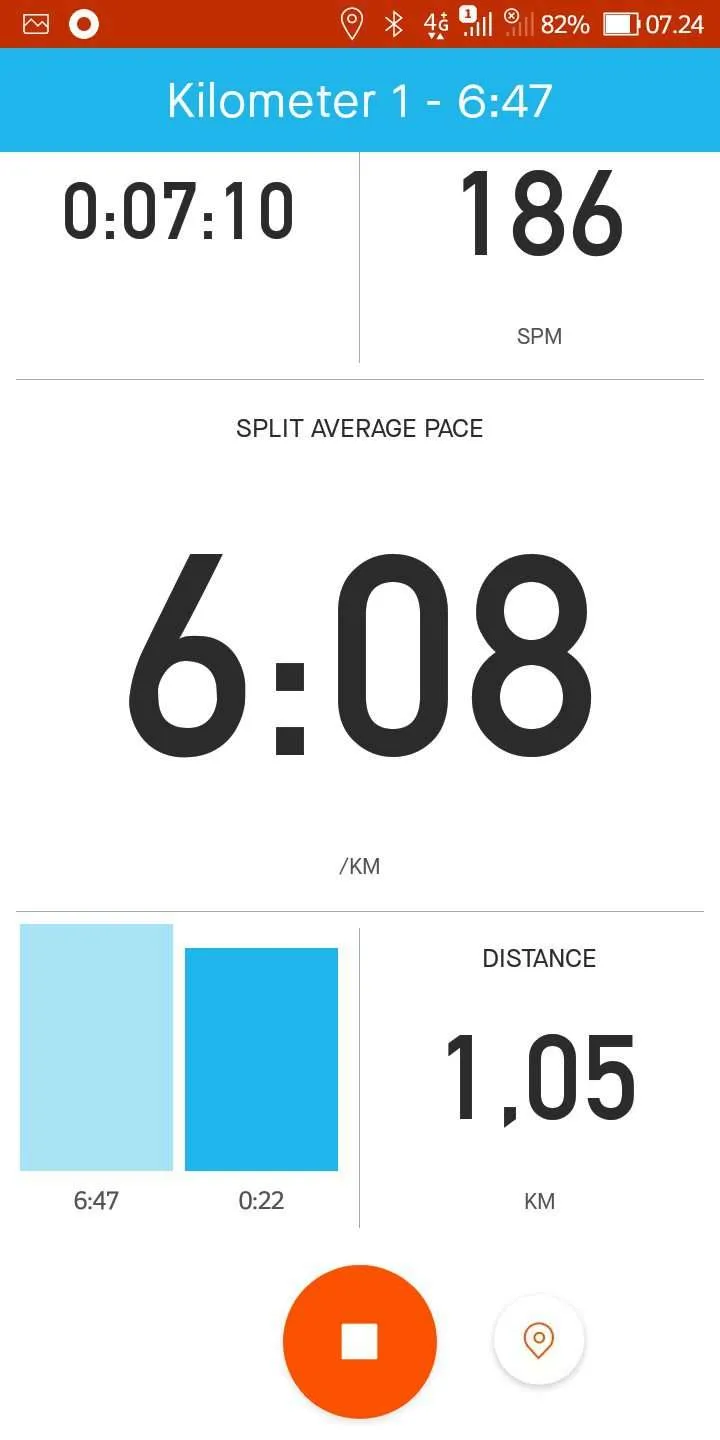
Task: Open the map location button
Action: point(539,1340)
